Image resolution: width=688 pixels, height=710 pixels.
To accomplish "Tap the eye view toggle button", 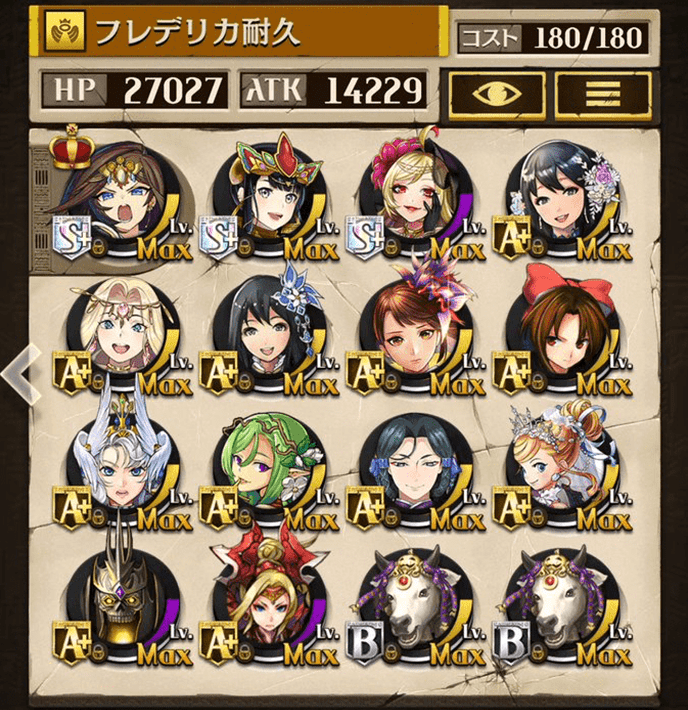I will pos(495,94).
